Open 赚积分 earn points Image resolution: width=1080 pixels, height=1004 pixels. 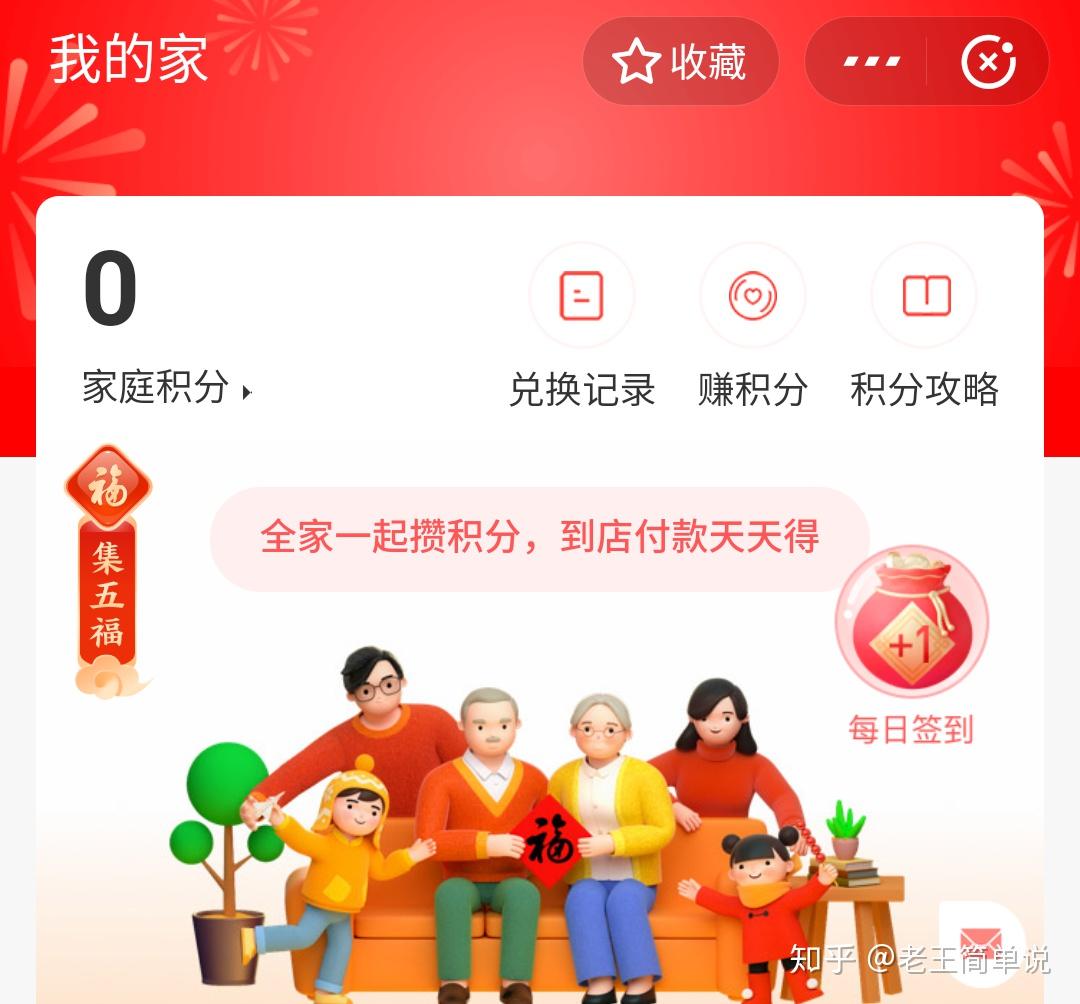[752, 325]
